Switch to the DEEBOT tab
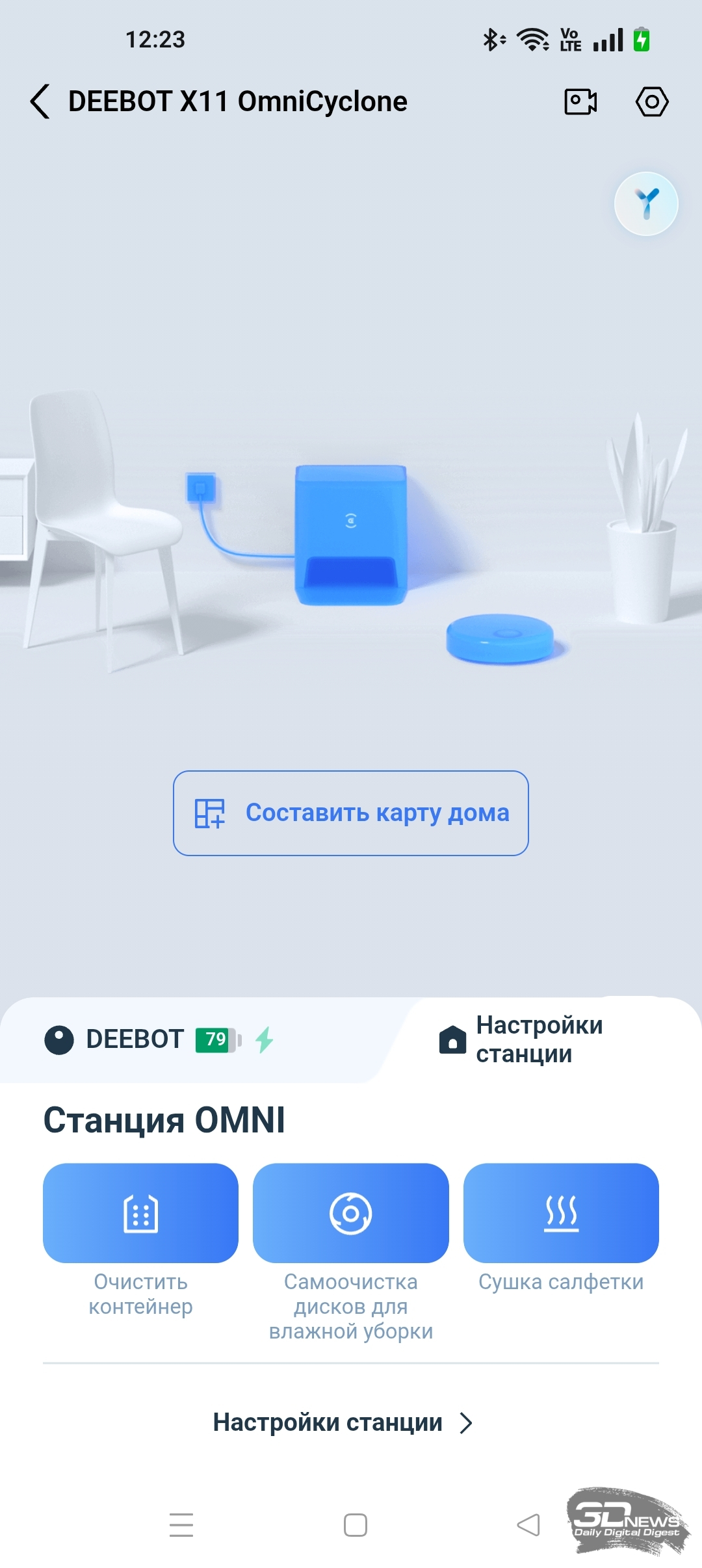 (159, 1039)
